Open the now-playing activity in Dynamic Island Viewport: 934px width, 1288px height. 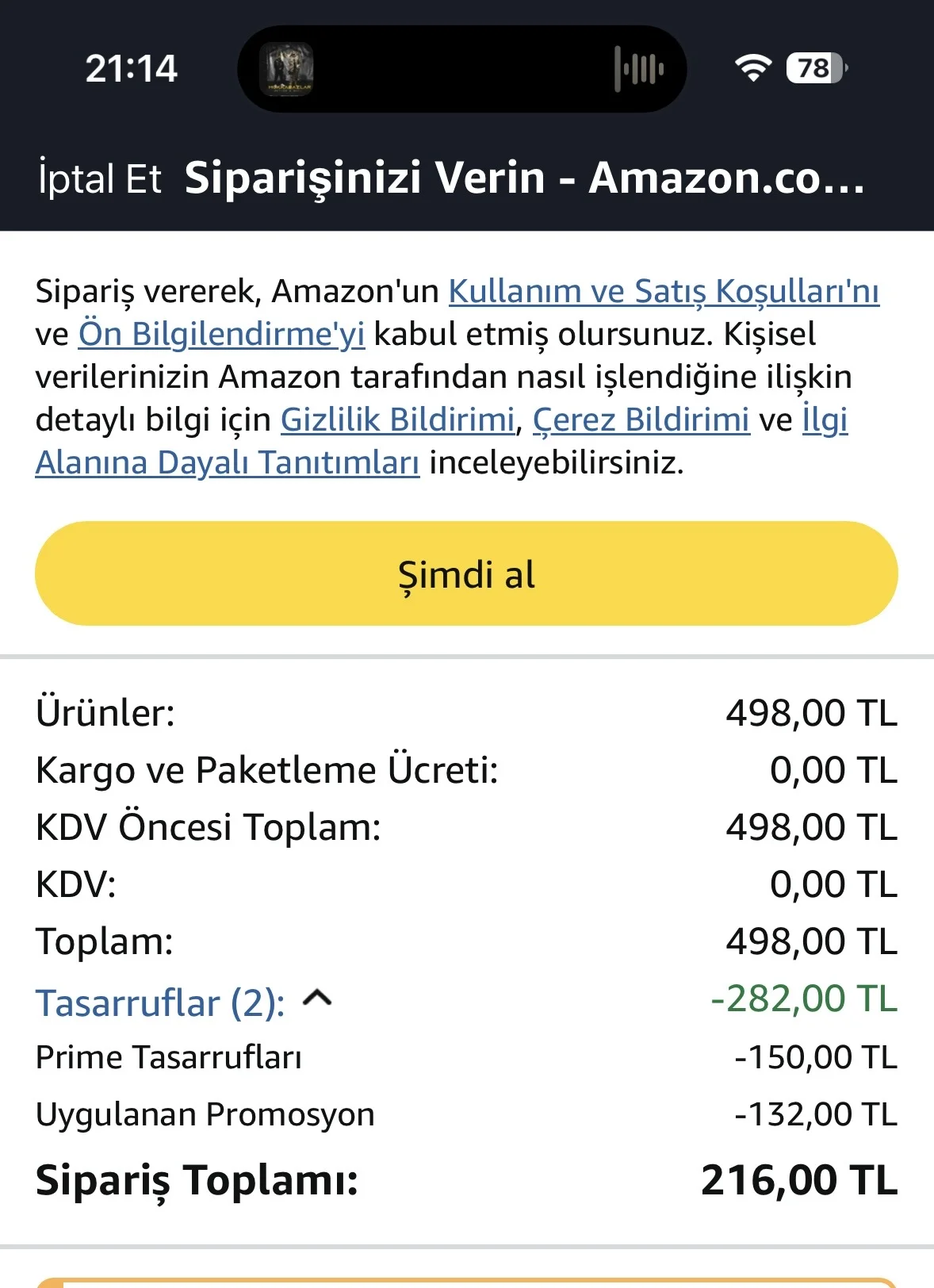[461, 69]
